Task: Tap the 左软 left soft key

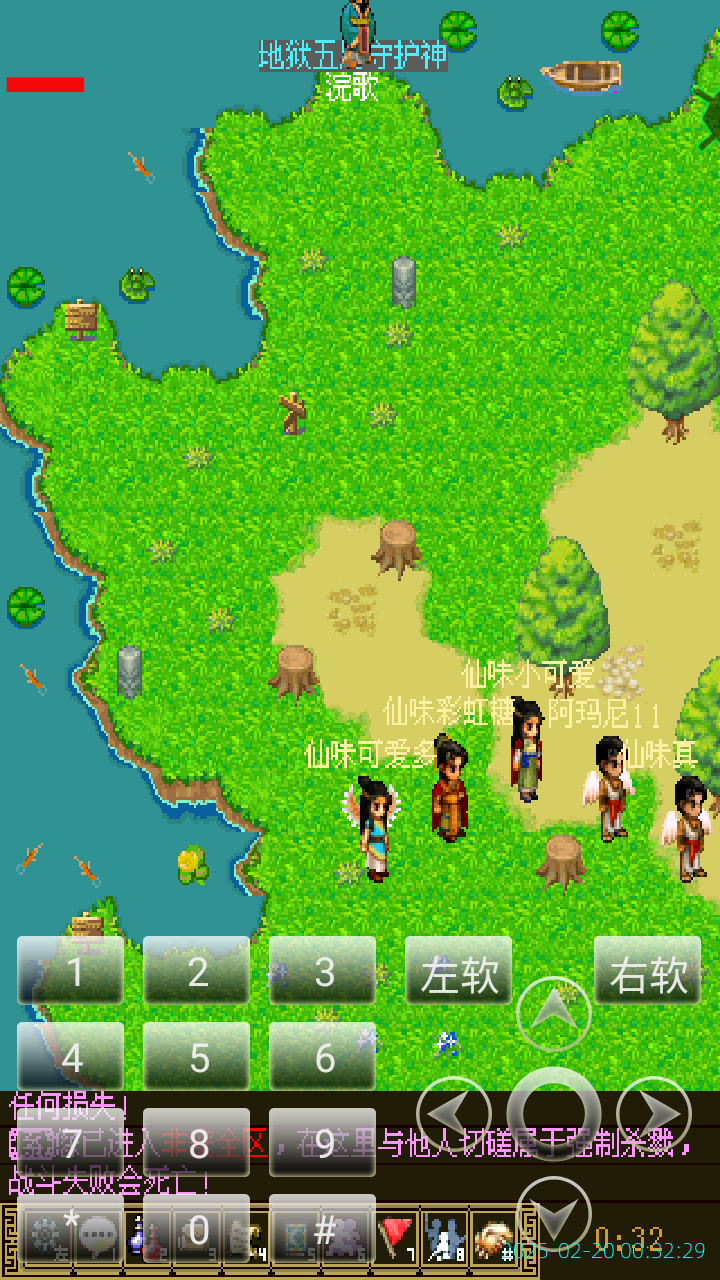Action: click(459, 970)
